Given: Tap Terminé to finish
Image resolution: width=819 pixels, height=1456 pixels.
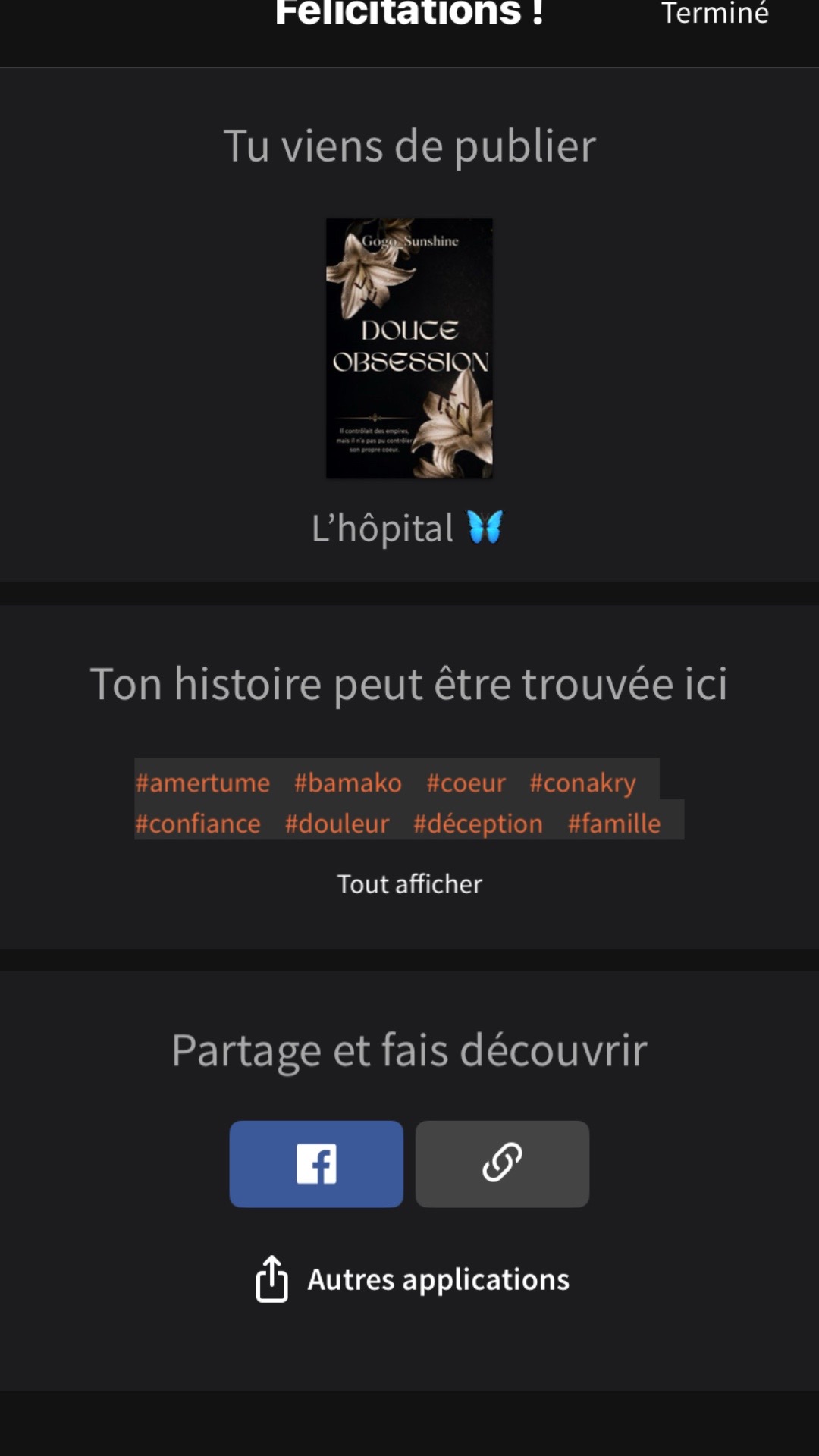Looking at the screenshot, I should tap(714, 14).
